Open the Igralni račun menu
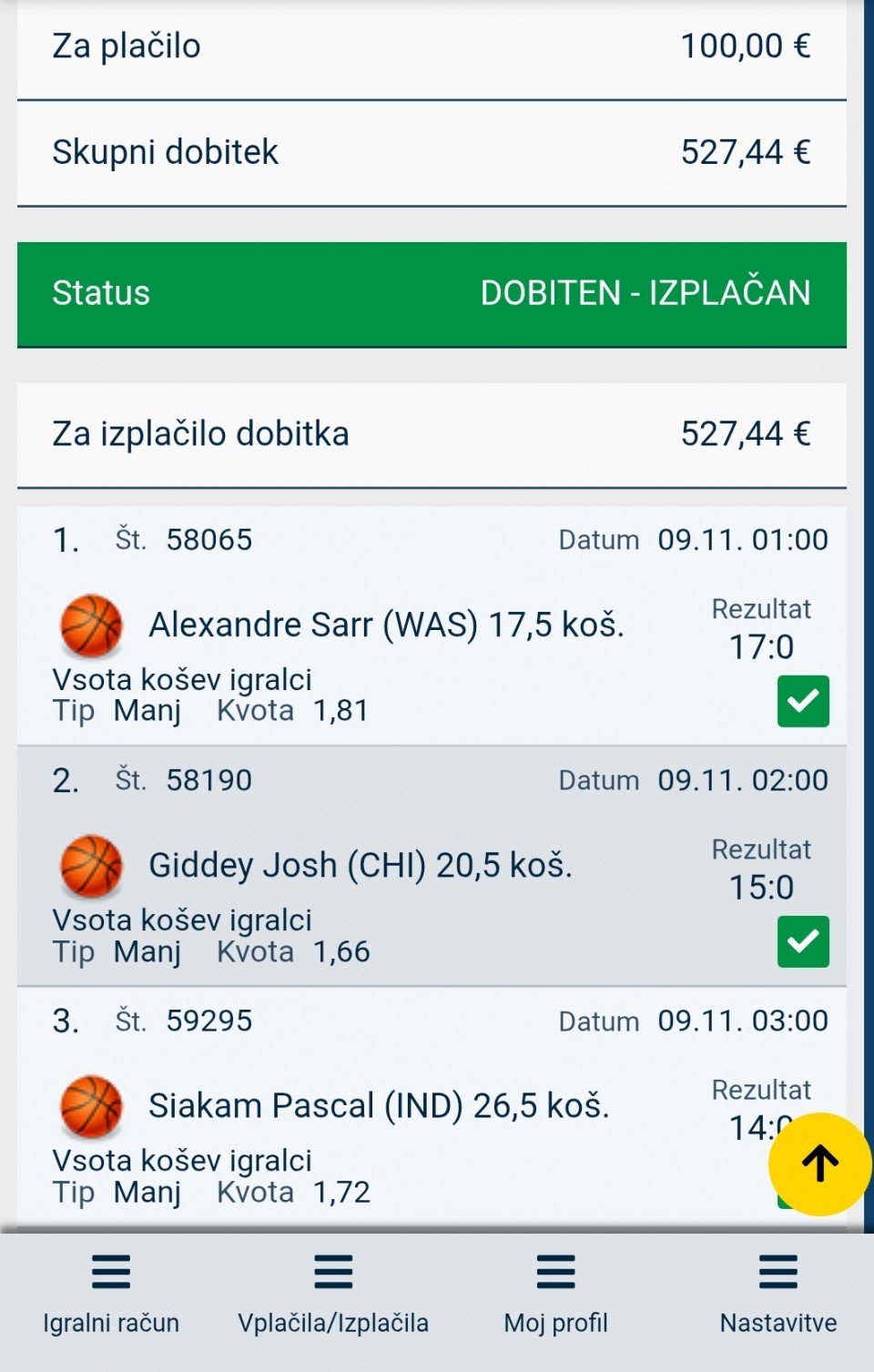The height and width of the screenshot is (1372, 874). coord(111,1294)
